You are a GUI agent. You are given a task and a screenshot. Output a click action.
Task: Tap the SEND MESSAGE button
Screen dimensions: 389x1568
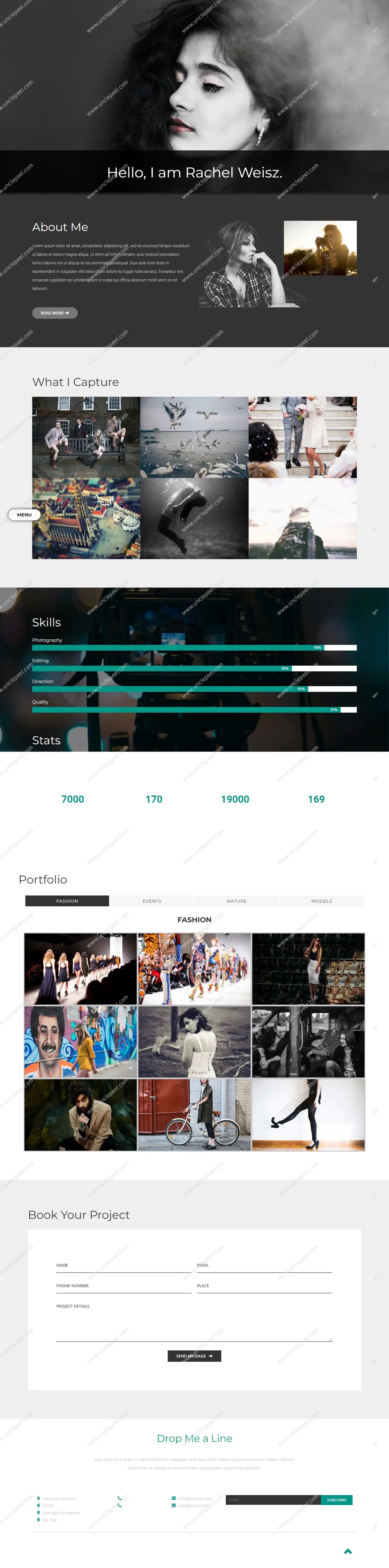click(194, 1356)
